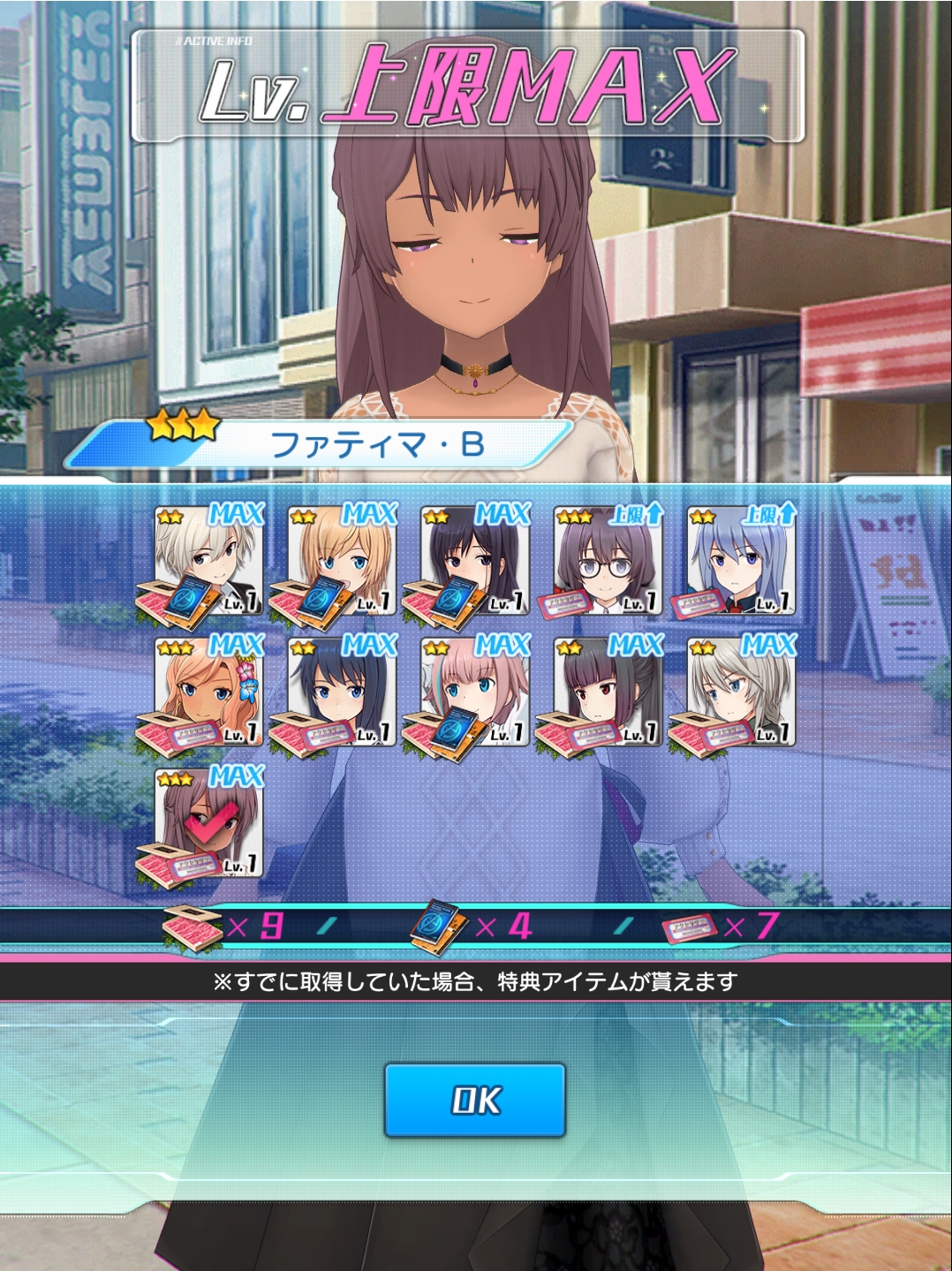
Task: Tap the OK button to confirm
Action: [475, 1100]
